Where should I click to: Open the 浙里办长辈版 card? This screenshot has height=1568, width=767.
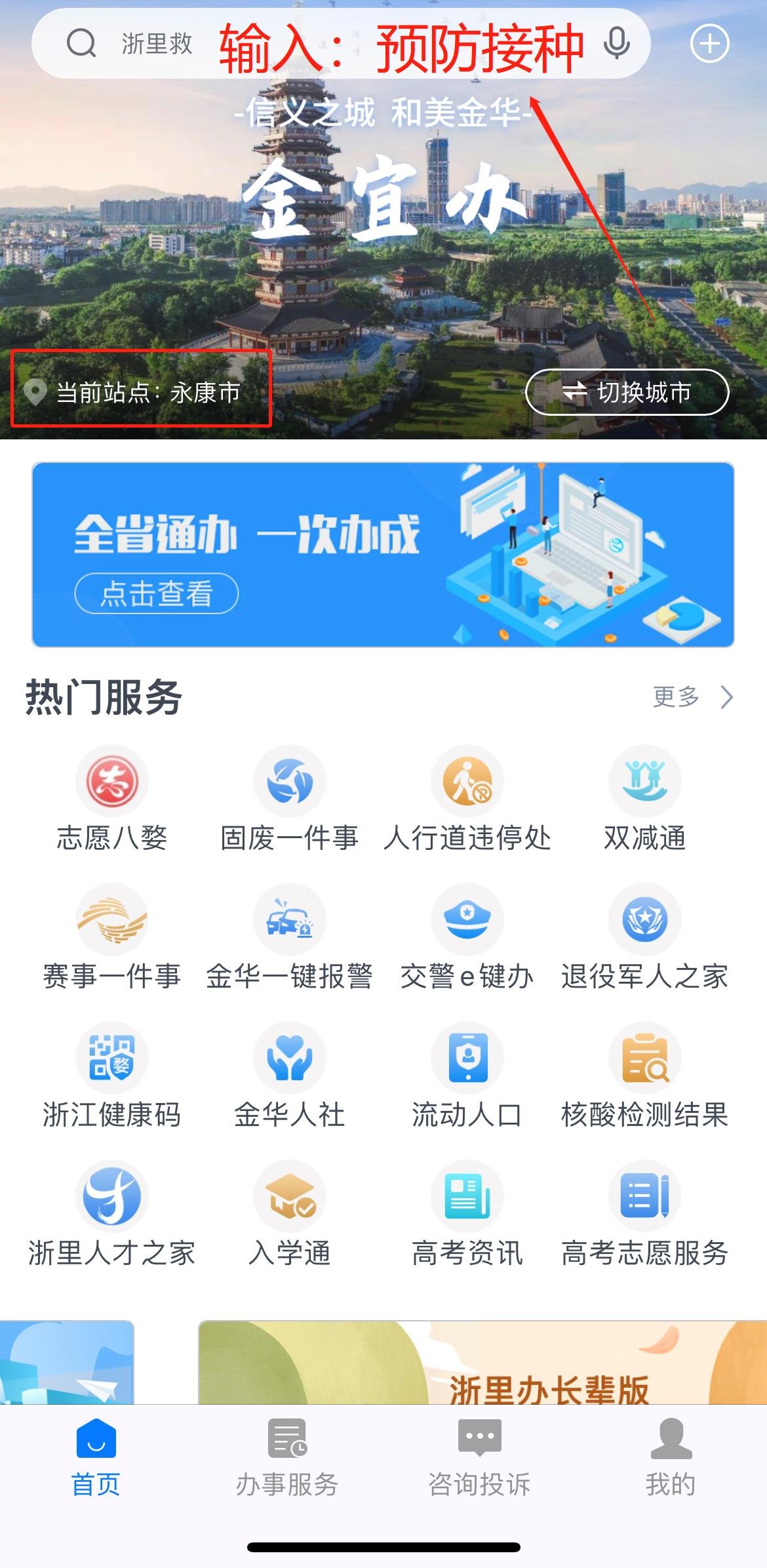point(482,1364)
